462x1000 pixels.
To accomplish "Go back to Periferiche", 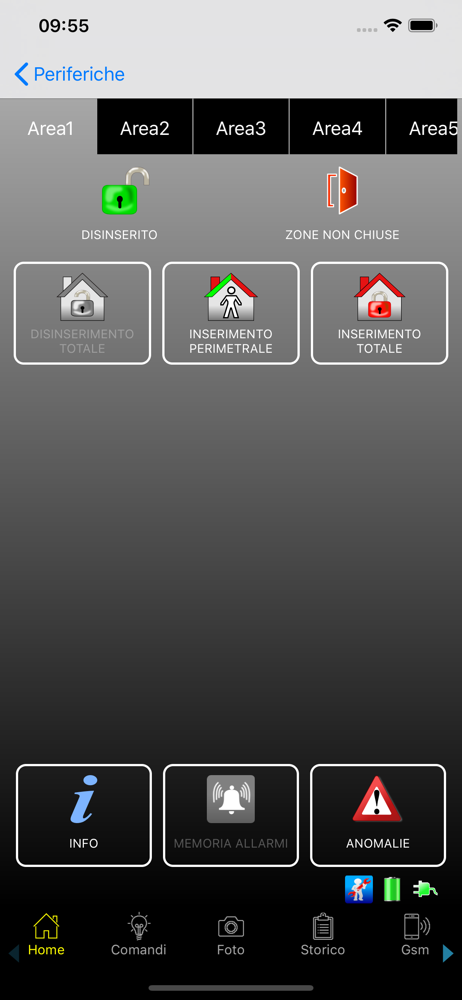I will pos(70,75).
